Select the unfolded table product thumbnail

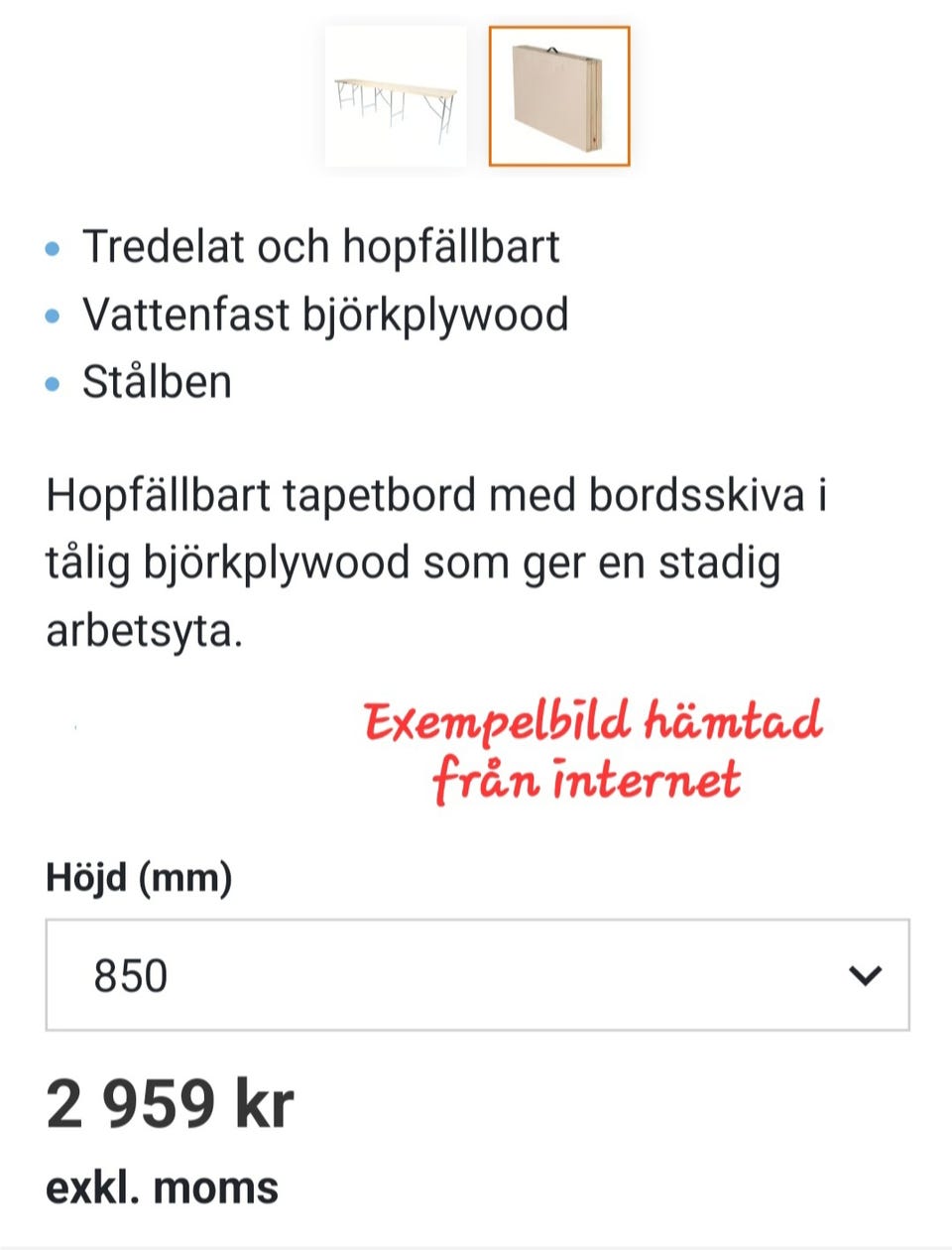(x=396, y=94)
